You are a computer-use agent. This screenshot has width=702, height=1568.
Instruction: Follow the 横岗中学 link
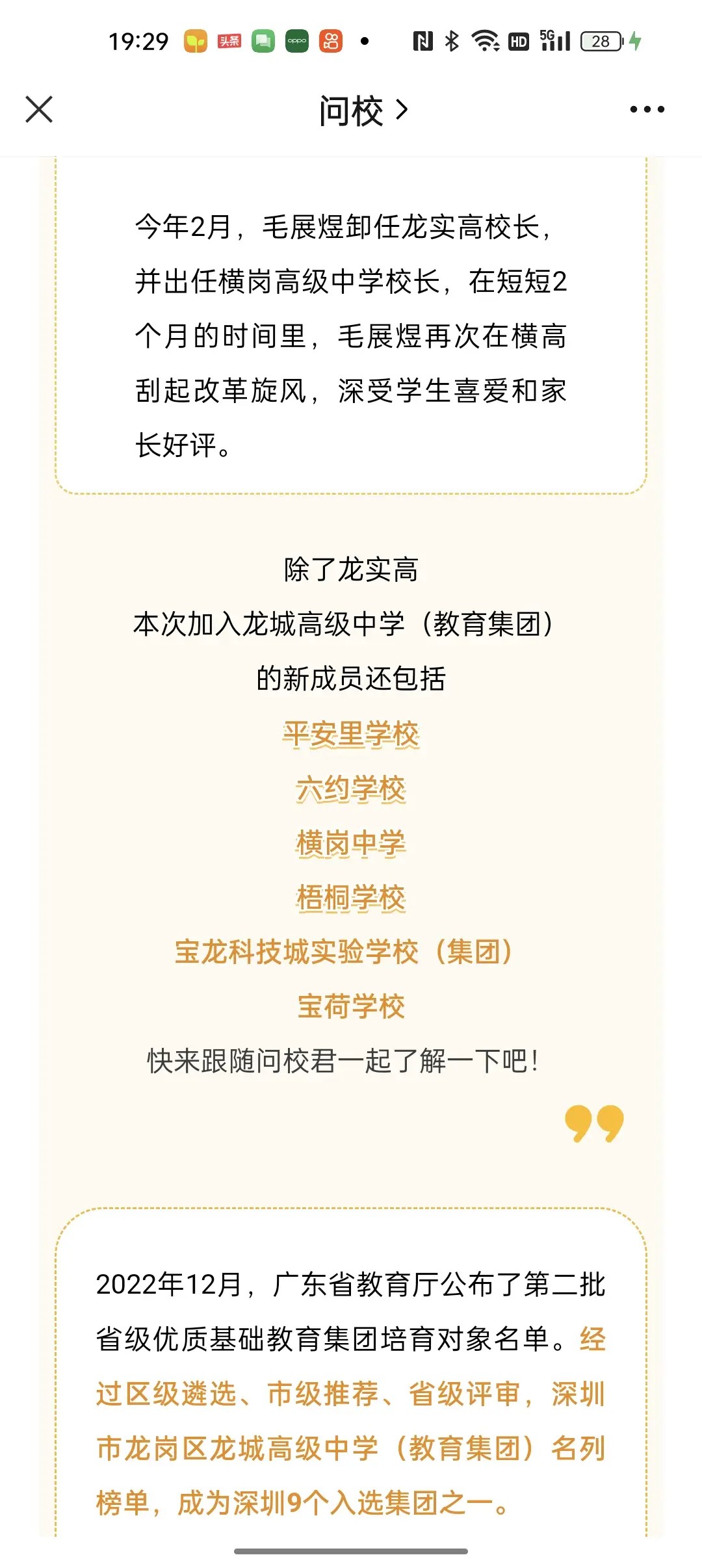click(351, 844)
